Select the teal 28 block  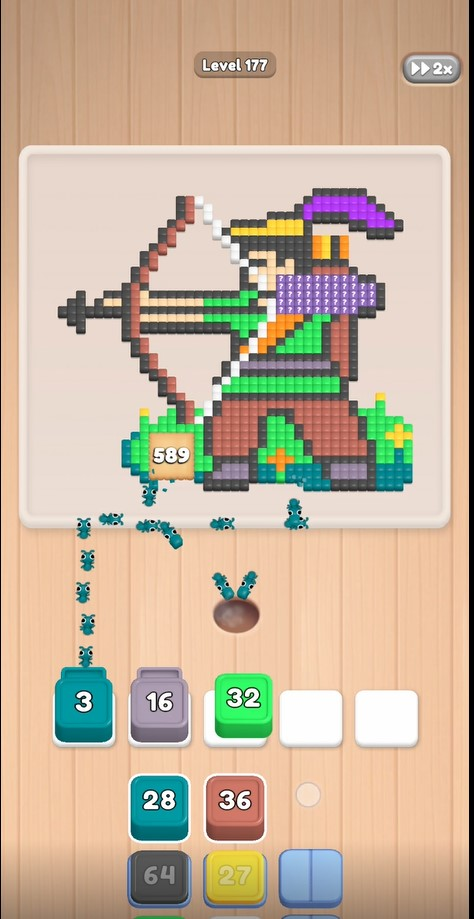coord(159,807)
